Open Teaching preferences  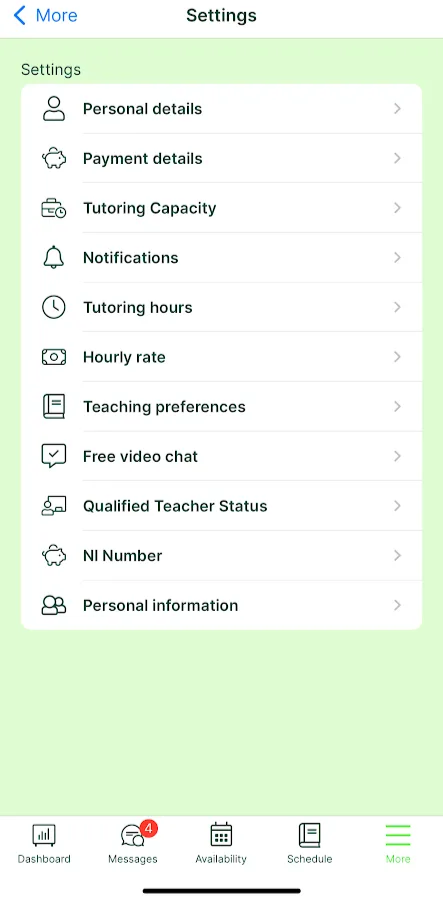221,407
